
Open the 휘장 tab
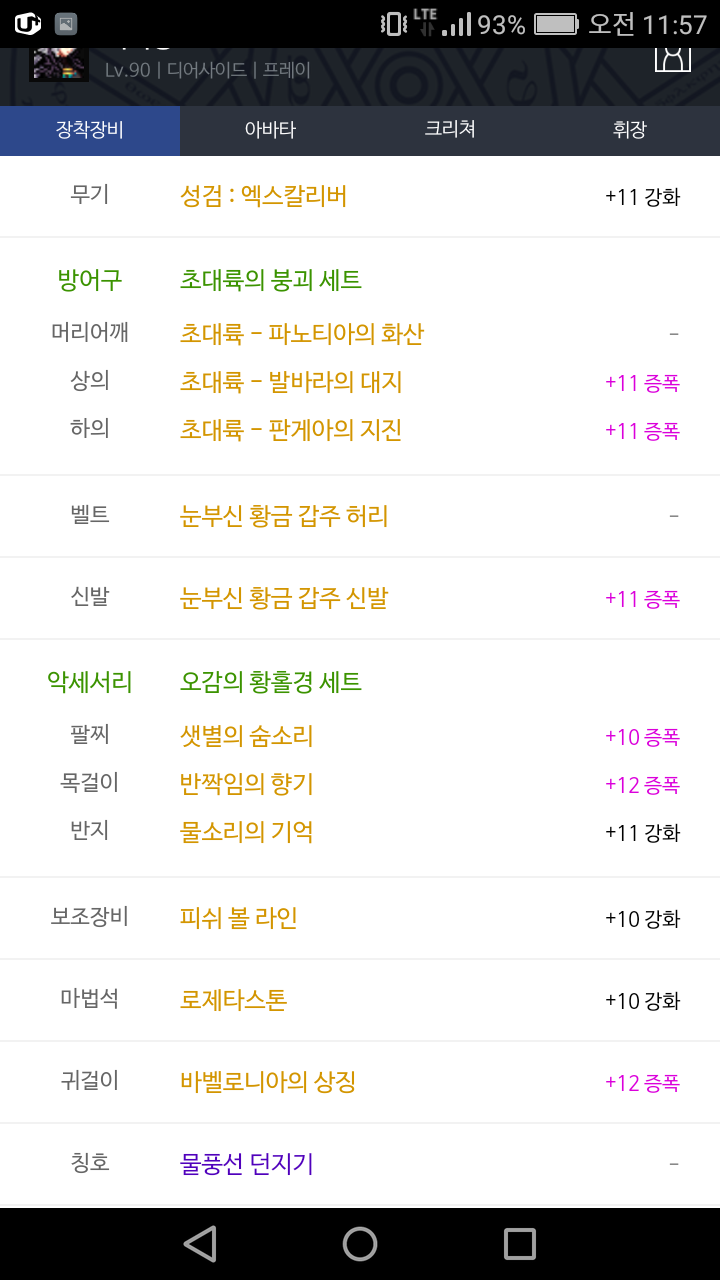630,130
